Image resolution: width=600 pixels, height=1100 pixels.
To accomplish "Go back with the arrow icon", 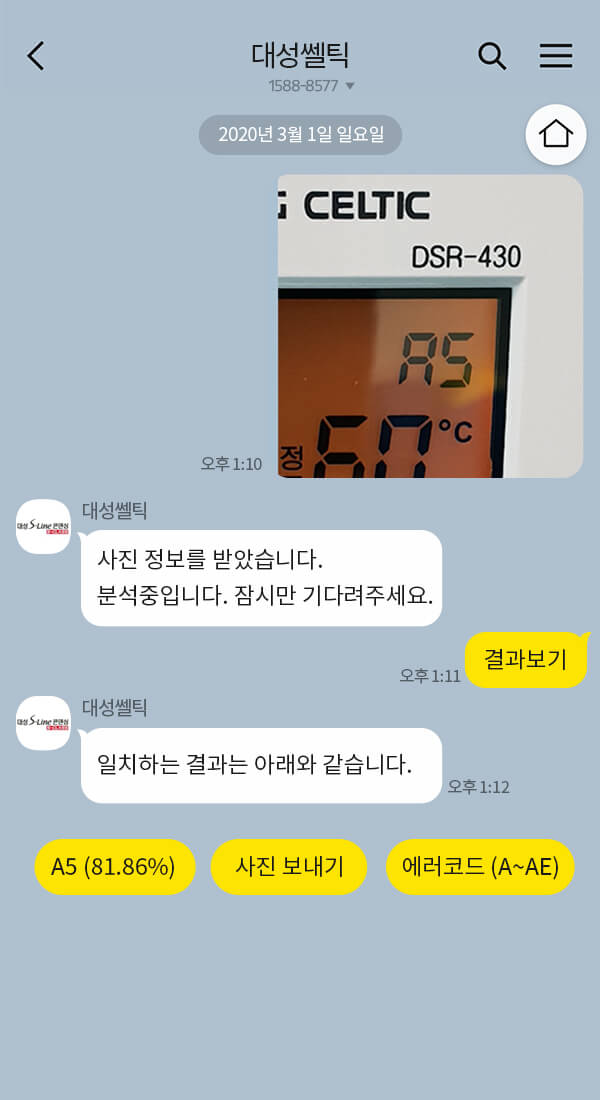I will coord(36,56).
